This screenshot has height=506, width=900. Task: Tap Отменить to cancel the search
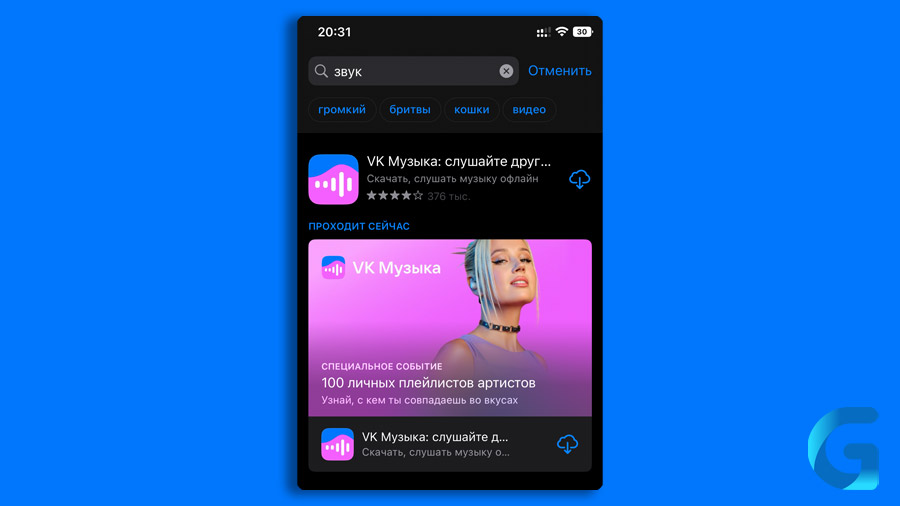[x=559, y=71]
